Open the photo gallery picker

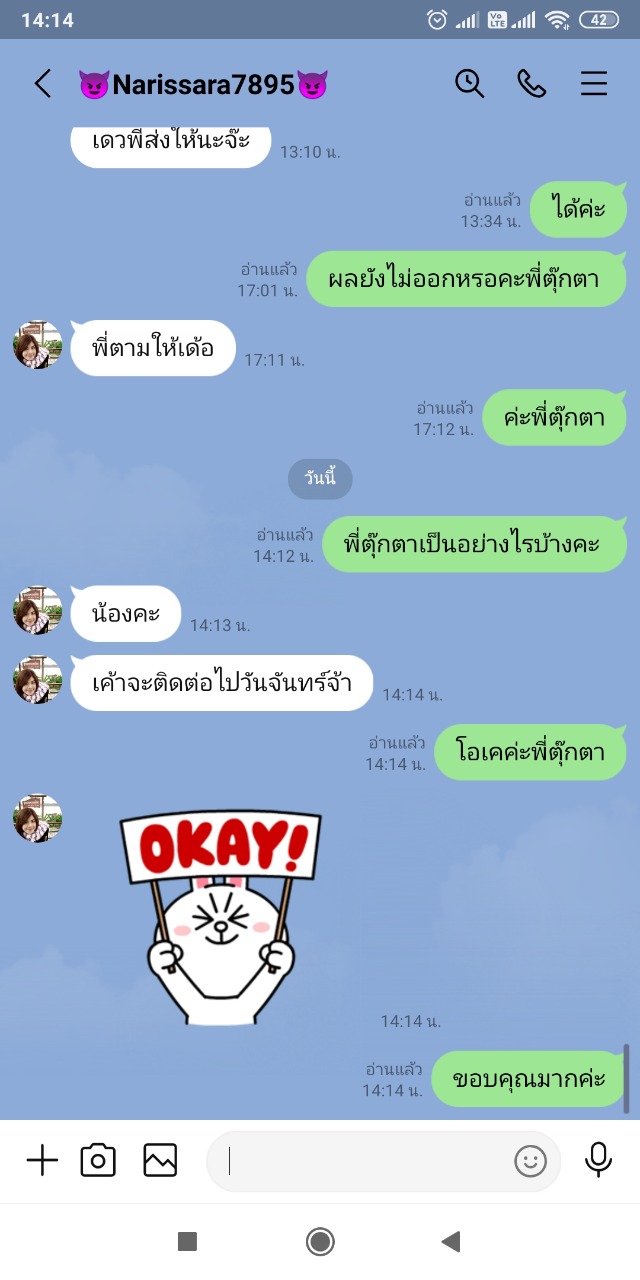point(160,1160)
